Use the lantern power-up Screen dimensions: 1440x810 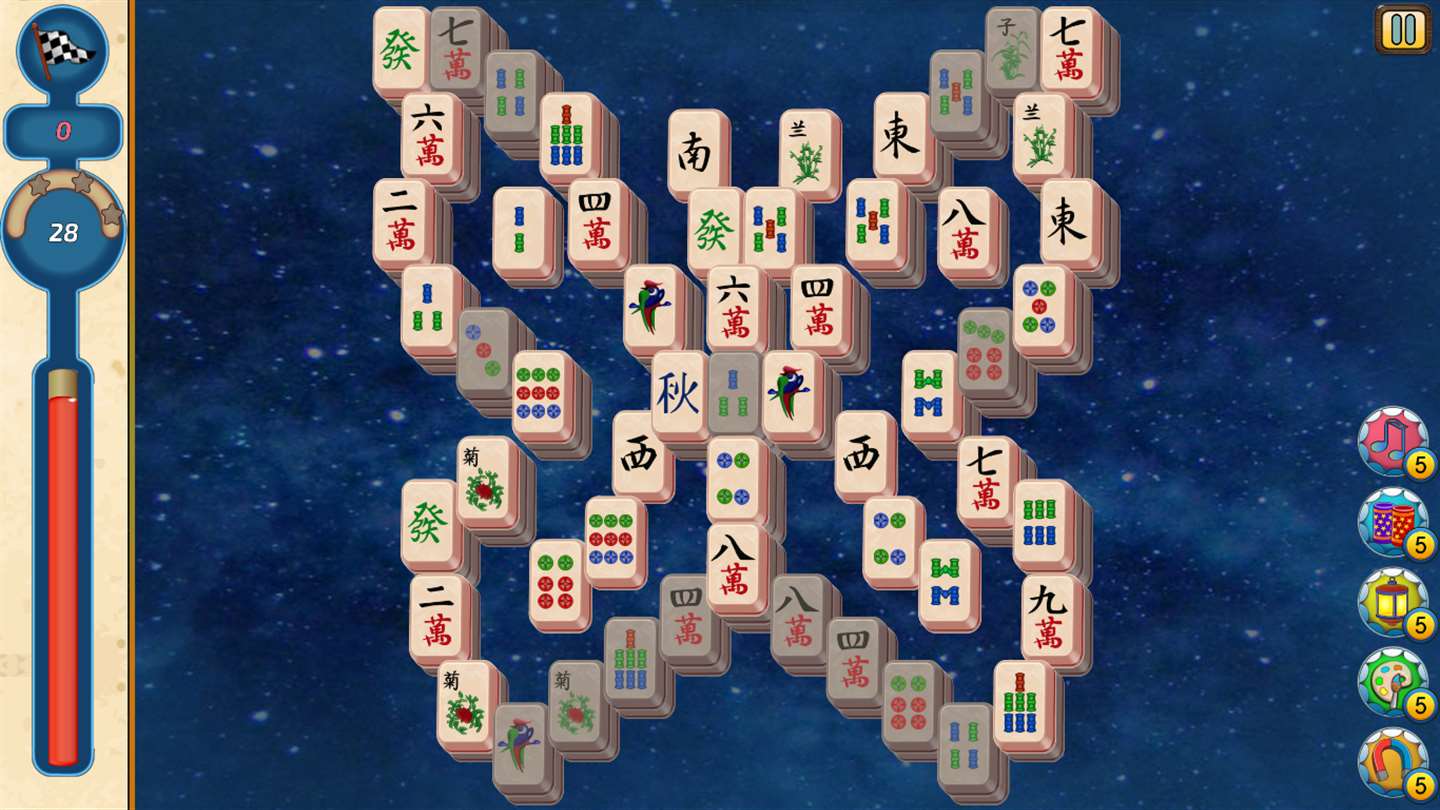tap(1391, 602)
